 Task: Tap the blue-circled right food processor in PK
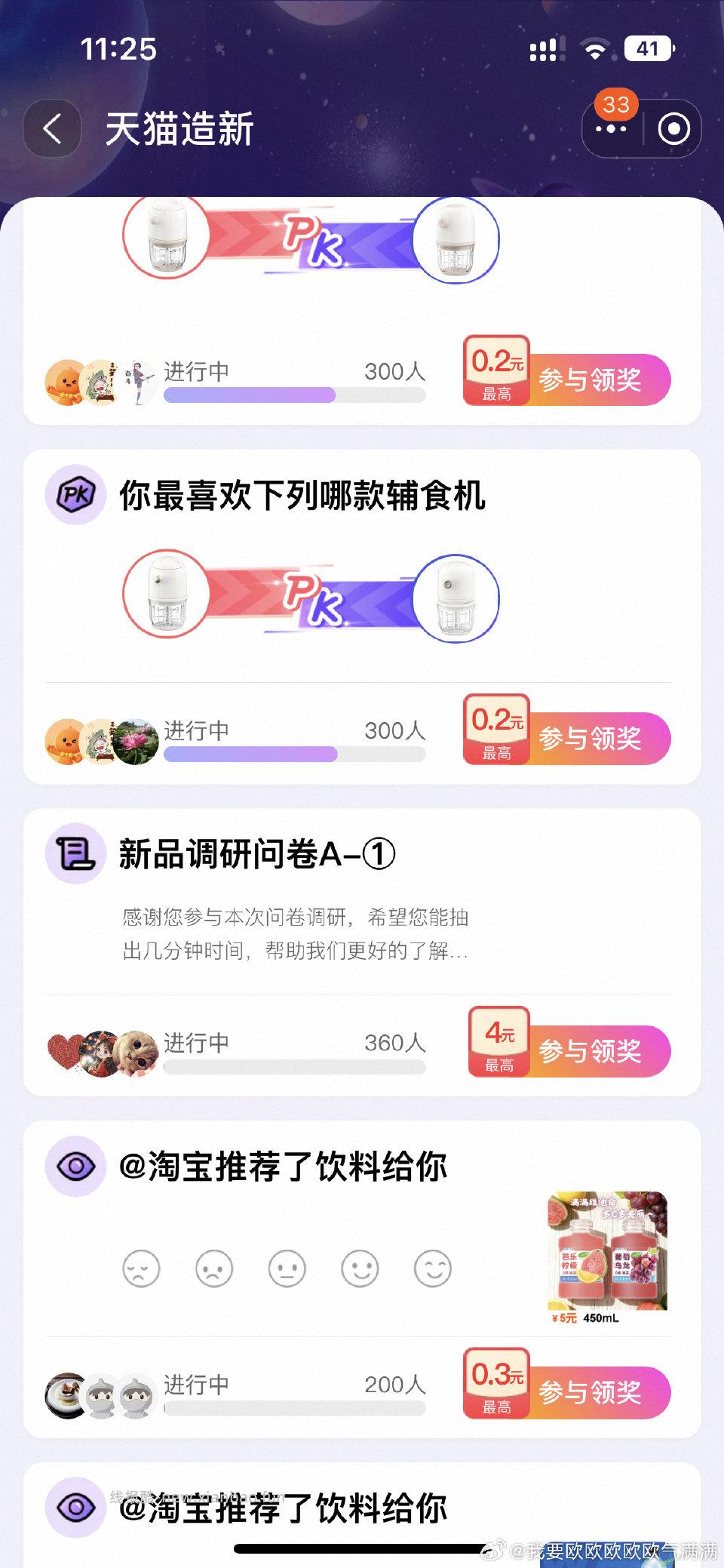click(x=452, y=595)
